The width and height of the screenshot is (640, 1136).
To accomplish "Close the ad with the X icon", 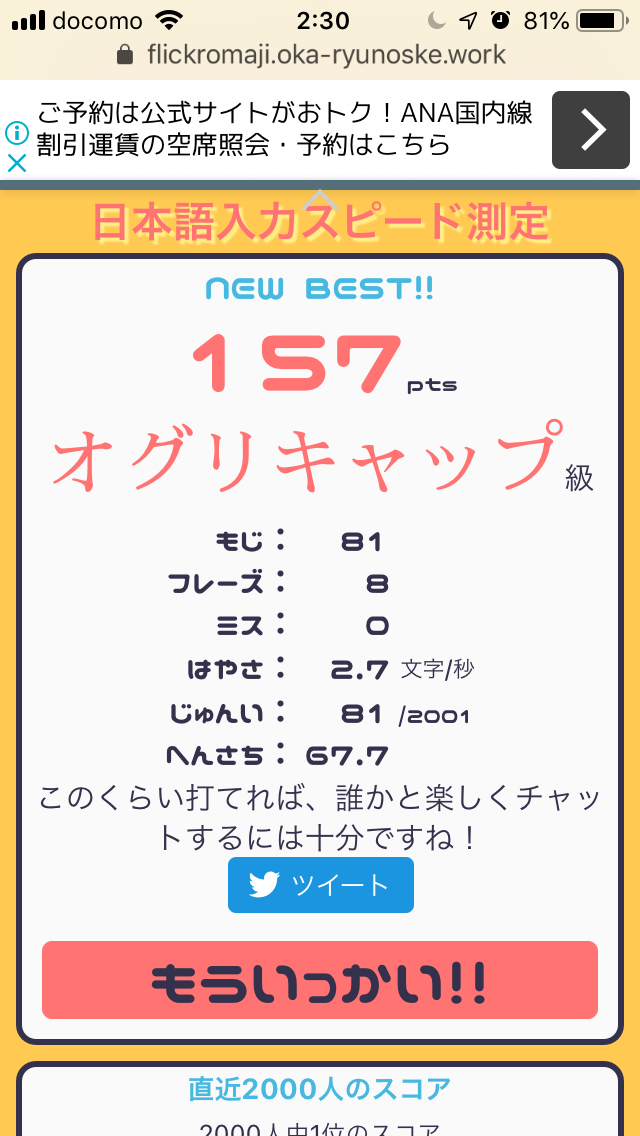I will click(x=16, y=163).
